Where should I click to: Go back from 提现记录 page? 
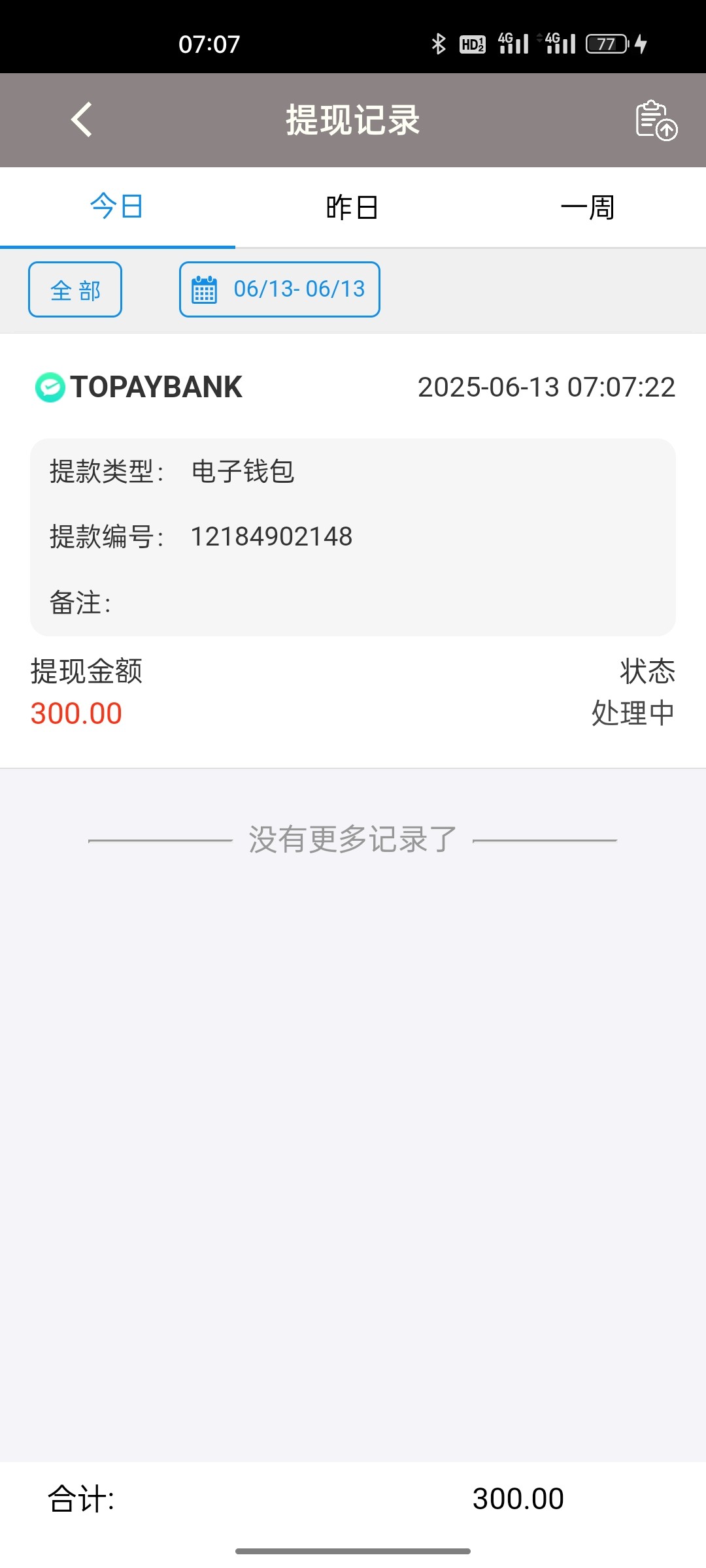tap(82, 120)
